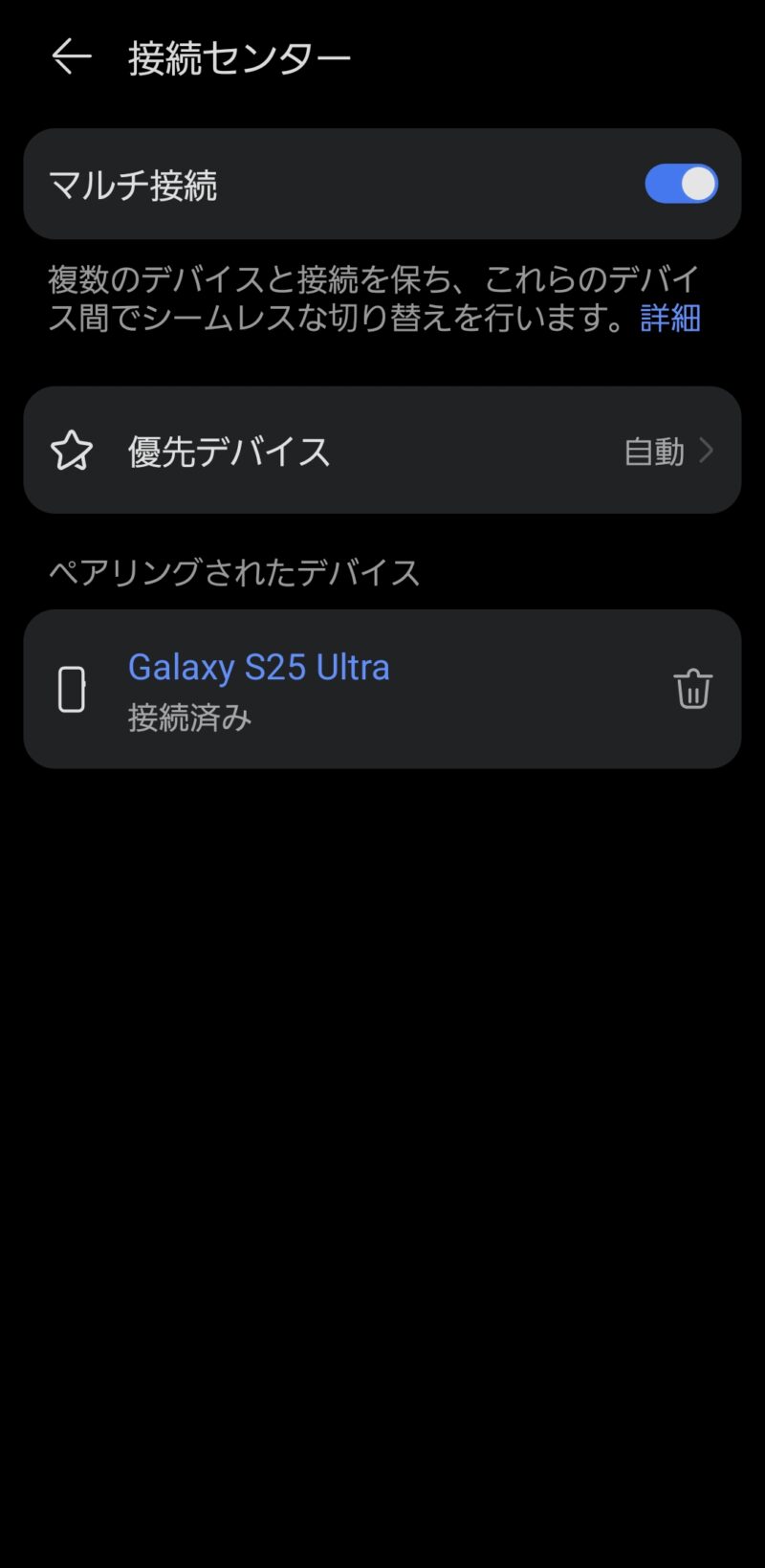765x1568 pixels.
Task: Turn off the マルチ接続 switch
Action: (x=681, y=184)
